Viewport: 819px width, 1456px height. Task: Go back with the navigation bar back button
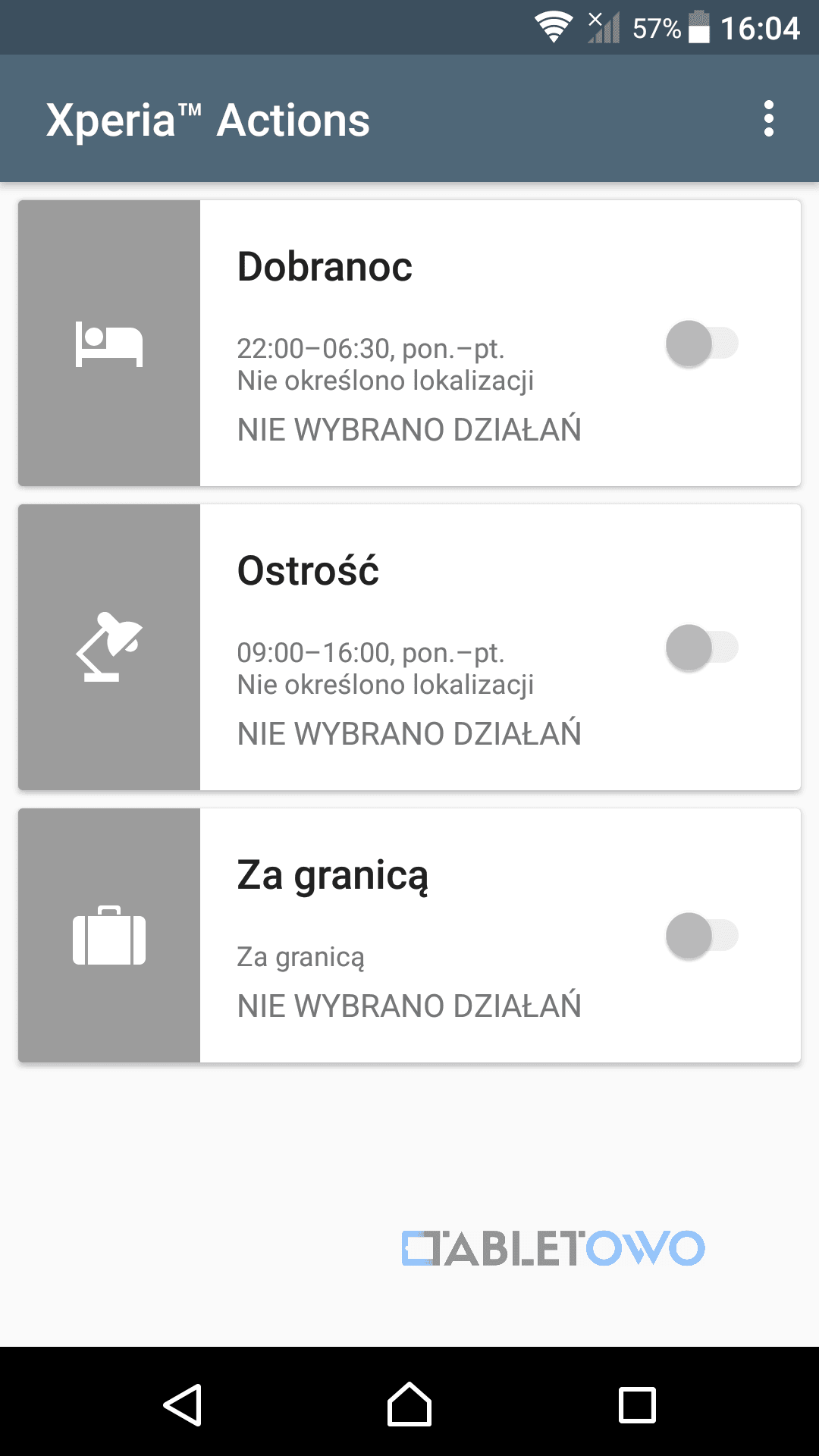[x=182, y=1404]
